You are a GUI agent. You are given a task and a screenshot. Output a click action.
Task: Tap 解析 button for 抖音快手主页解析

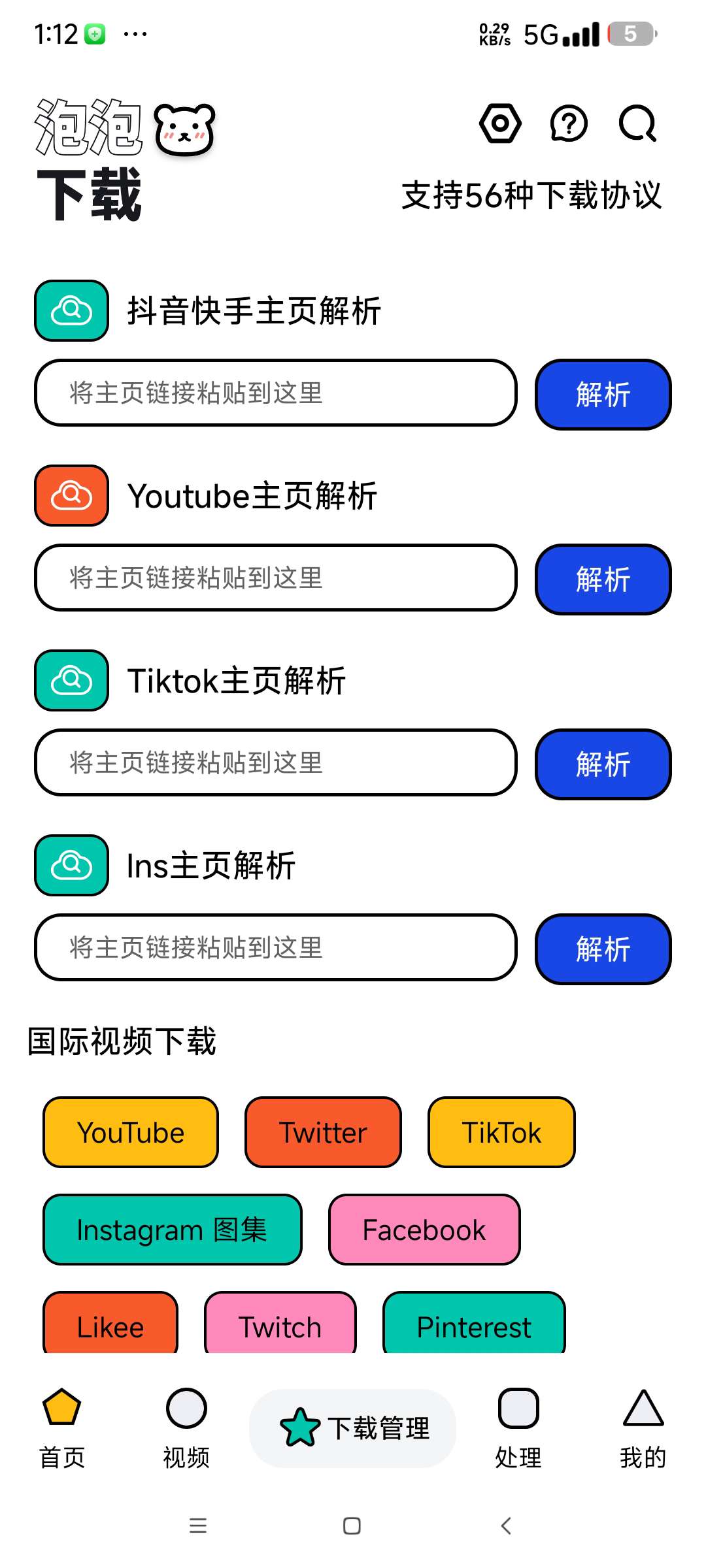click(x=603, y=395)
